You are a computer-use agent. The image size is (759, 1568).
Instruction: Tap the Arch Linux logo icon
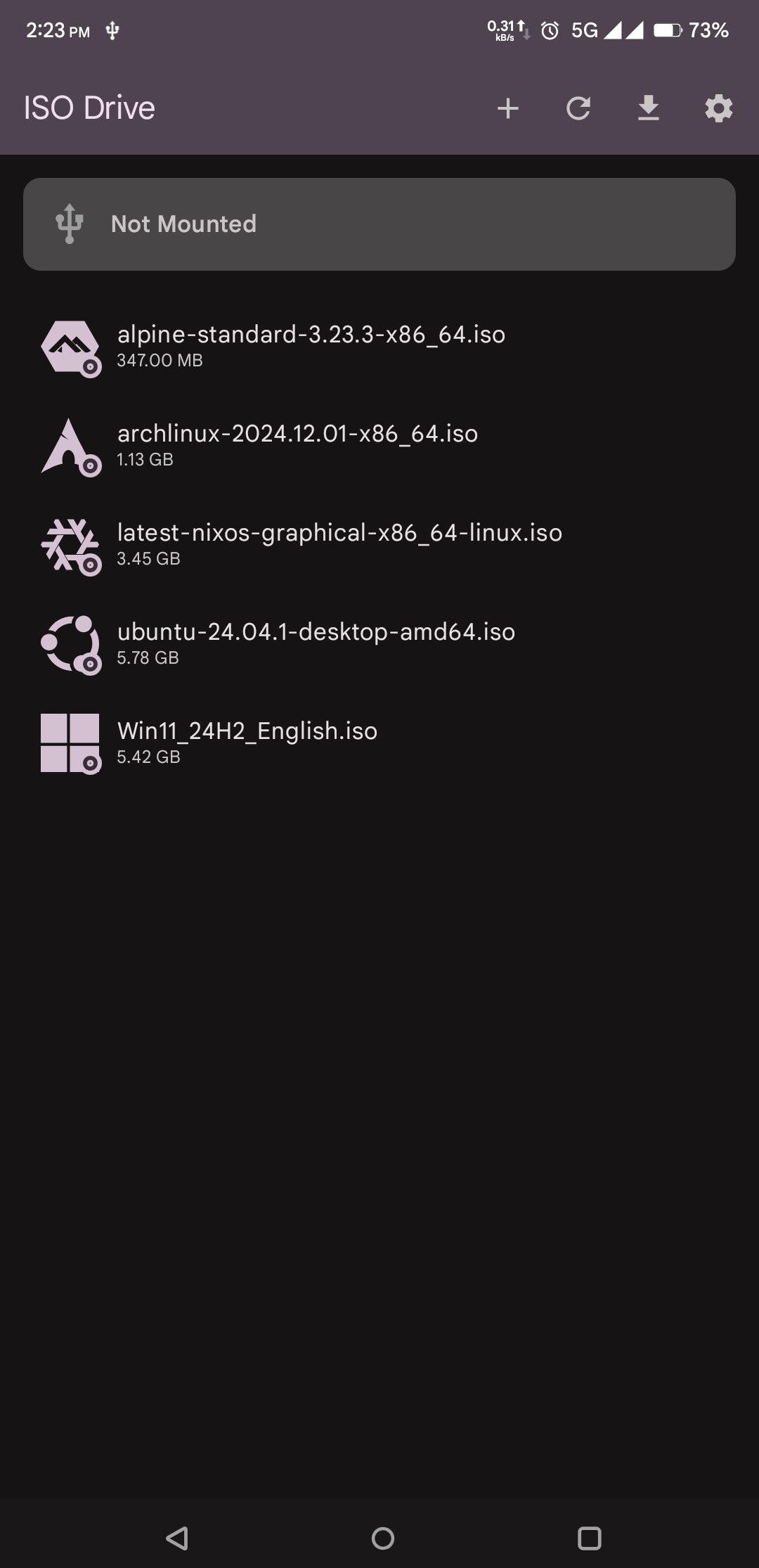(x=69, y=446)
